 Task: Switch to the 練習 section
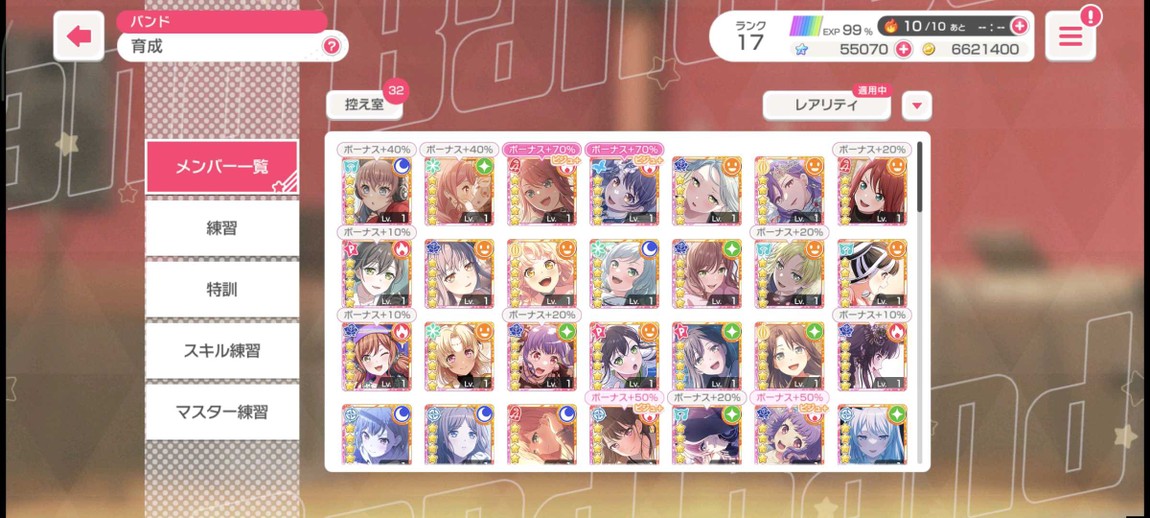[x=222, y=228]
